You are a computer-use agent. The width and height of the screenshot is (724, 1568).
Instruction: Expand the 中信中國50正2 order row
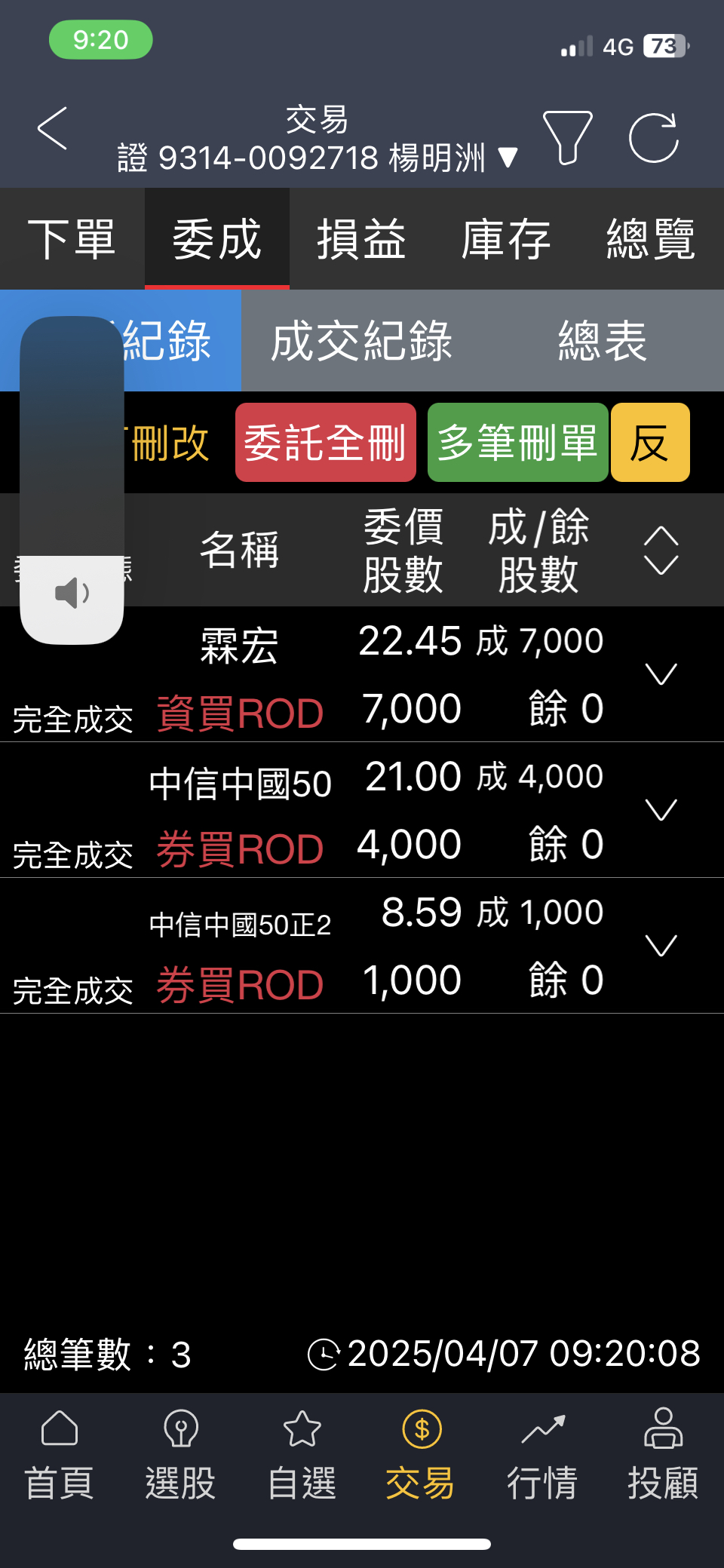(661, 945)
